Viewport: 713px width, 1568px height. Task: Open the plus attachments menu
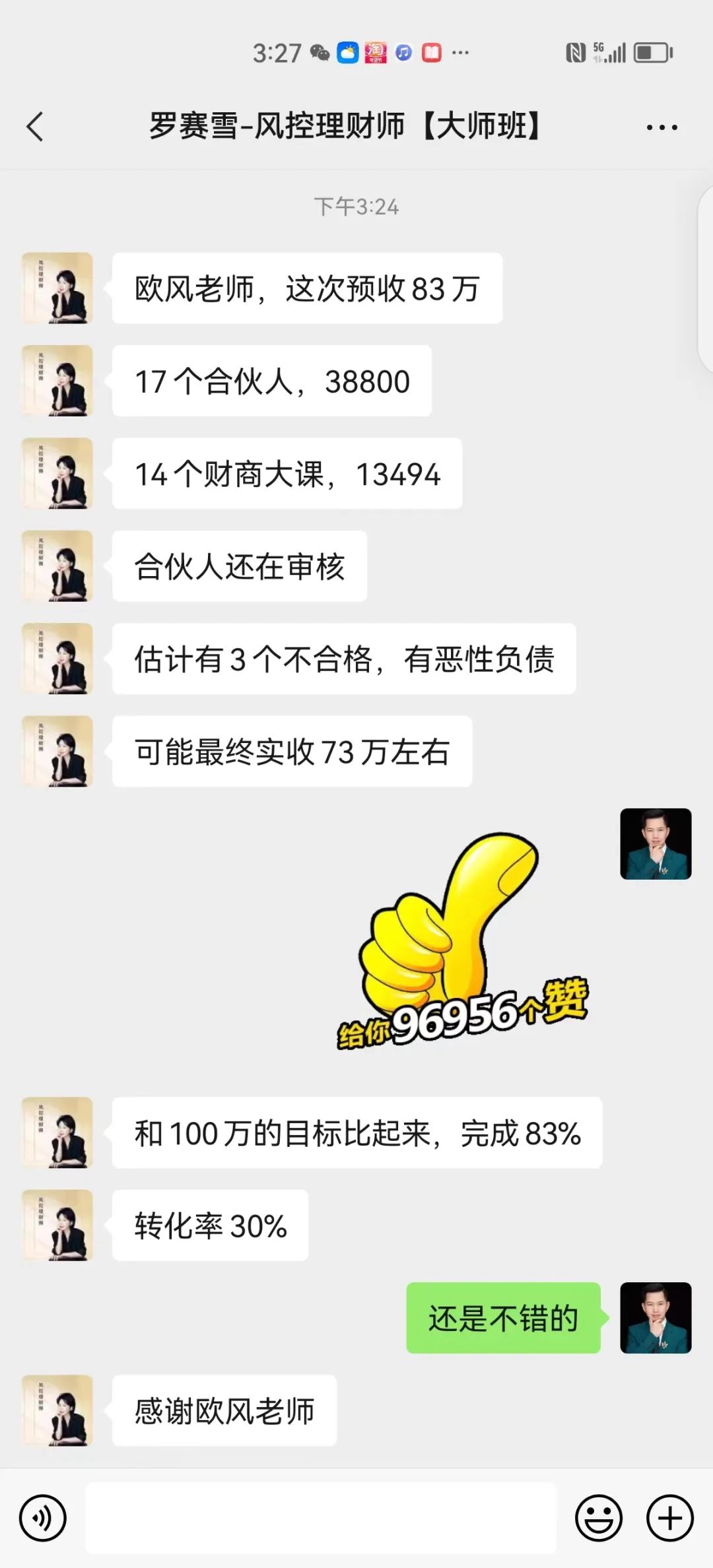669,1518
